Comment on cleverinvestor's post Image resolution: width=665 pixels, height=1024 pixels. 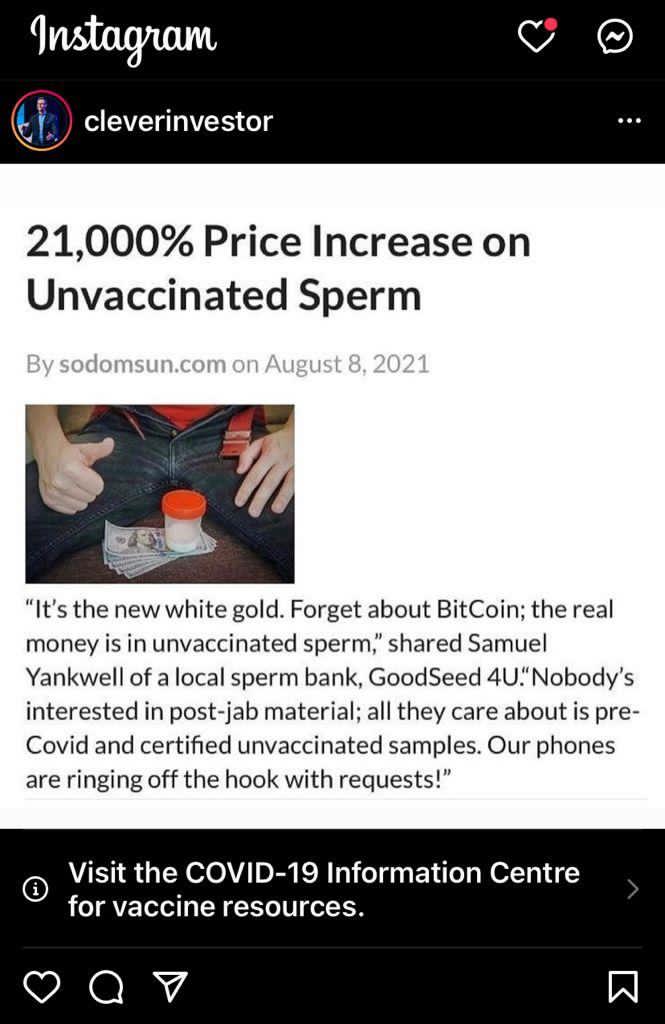106,987
